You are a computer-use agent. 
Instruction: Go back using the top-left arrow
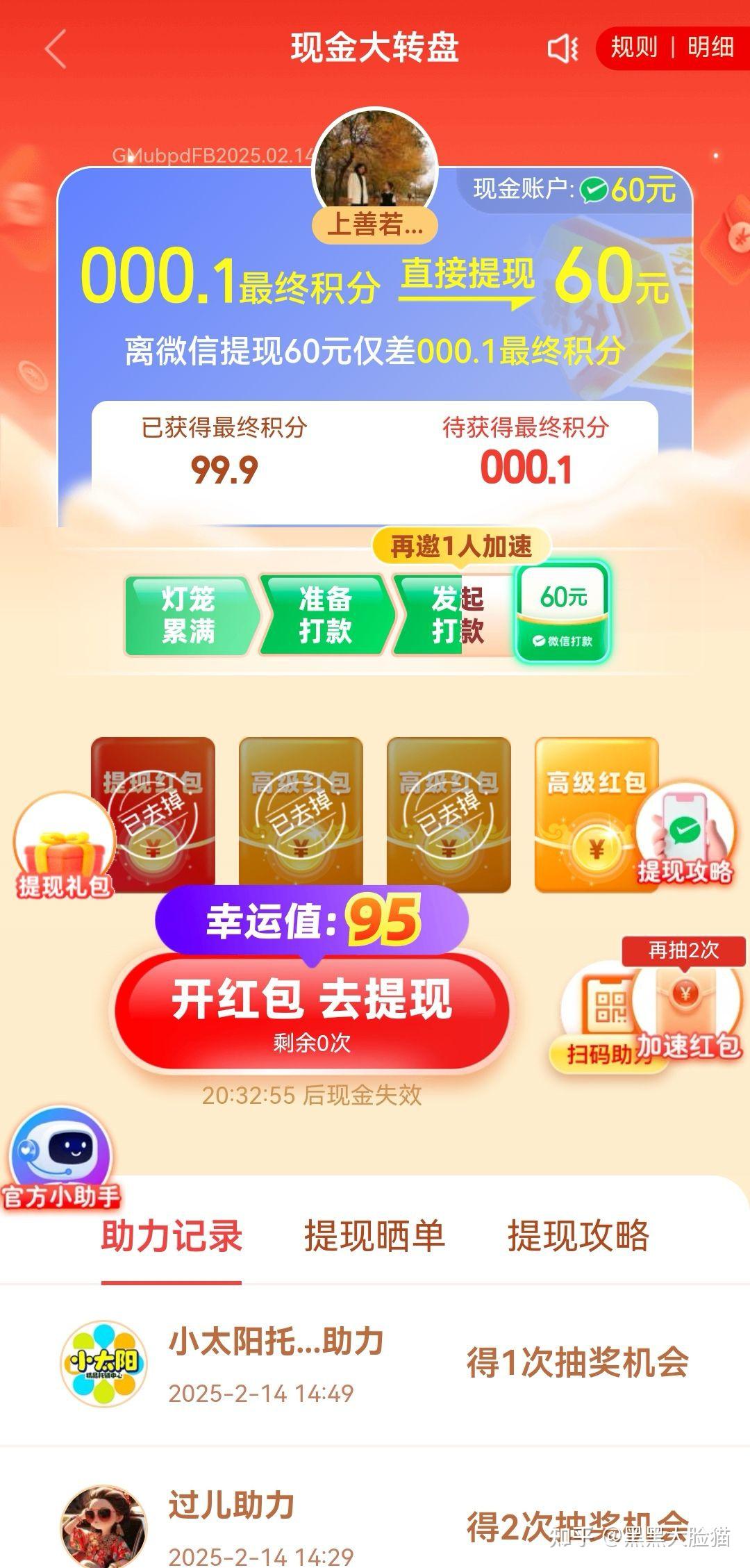click(x=56, y=49)
